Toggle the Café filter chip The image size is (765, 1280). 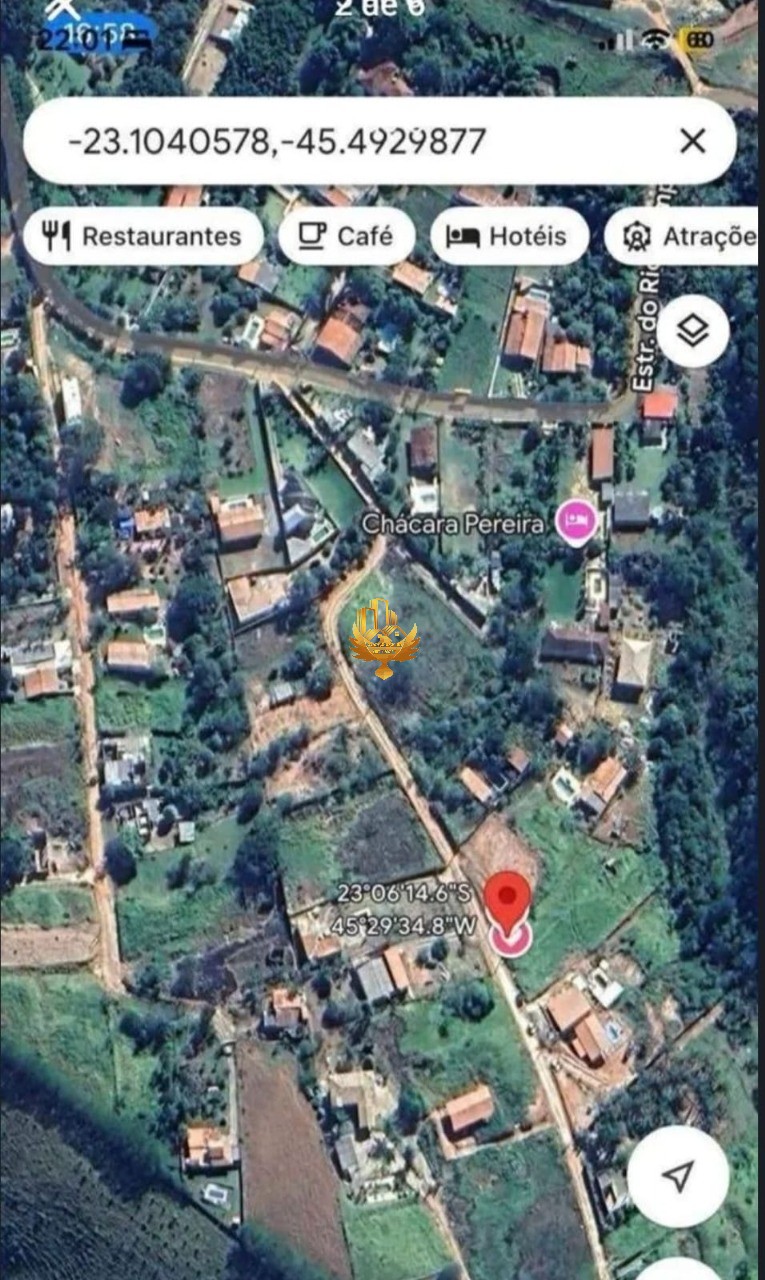pyautogui.click(x=347, y=236)
